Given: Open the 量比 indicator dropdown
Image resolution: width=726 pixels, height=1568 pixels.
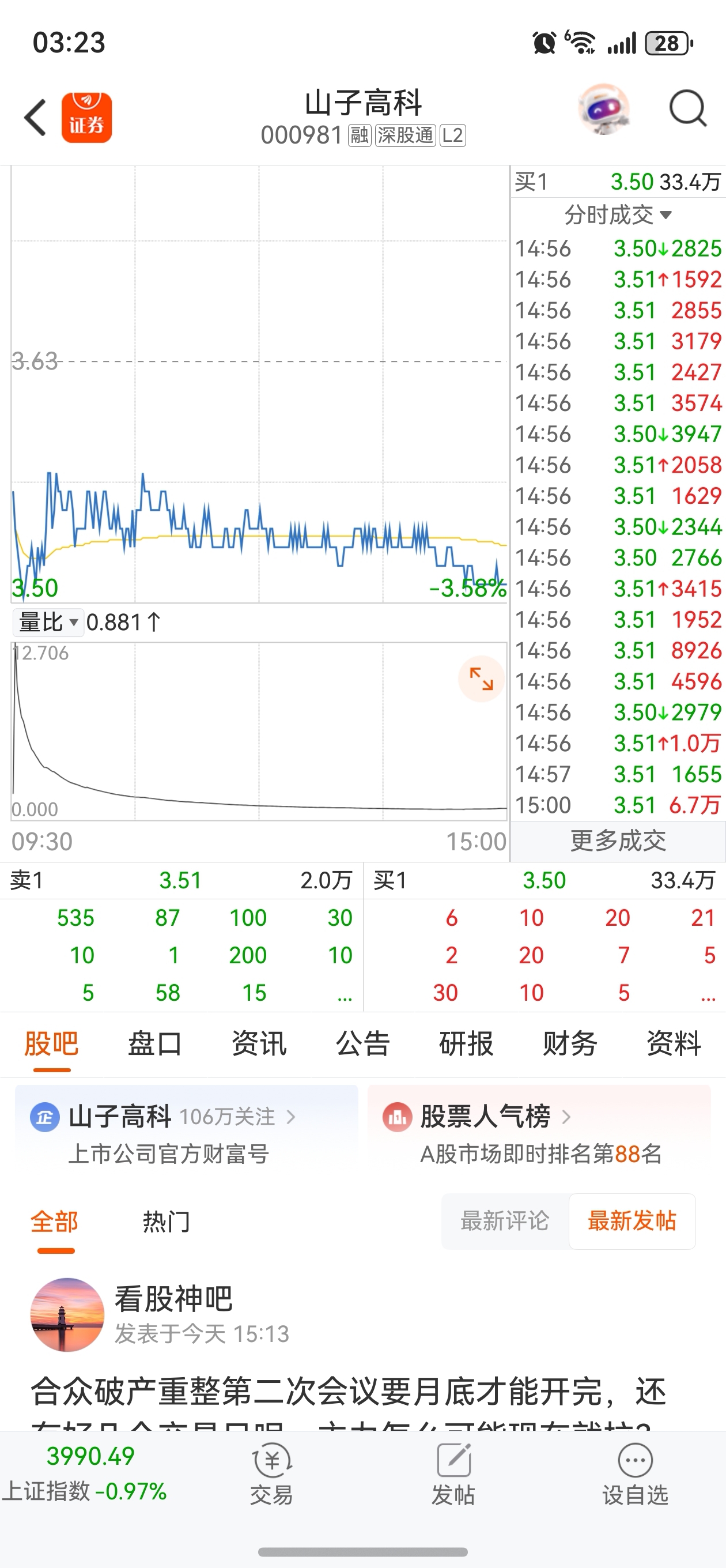Looking at the screenshot, I should (x=48, y=622).
